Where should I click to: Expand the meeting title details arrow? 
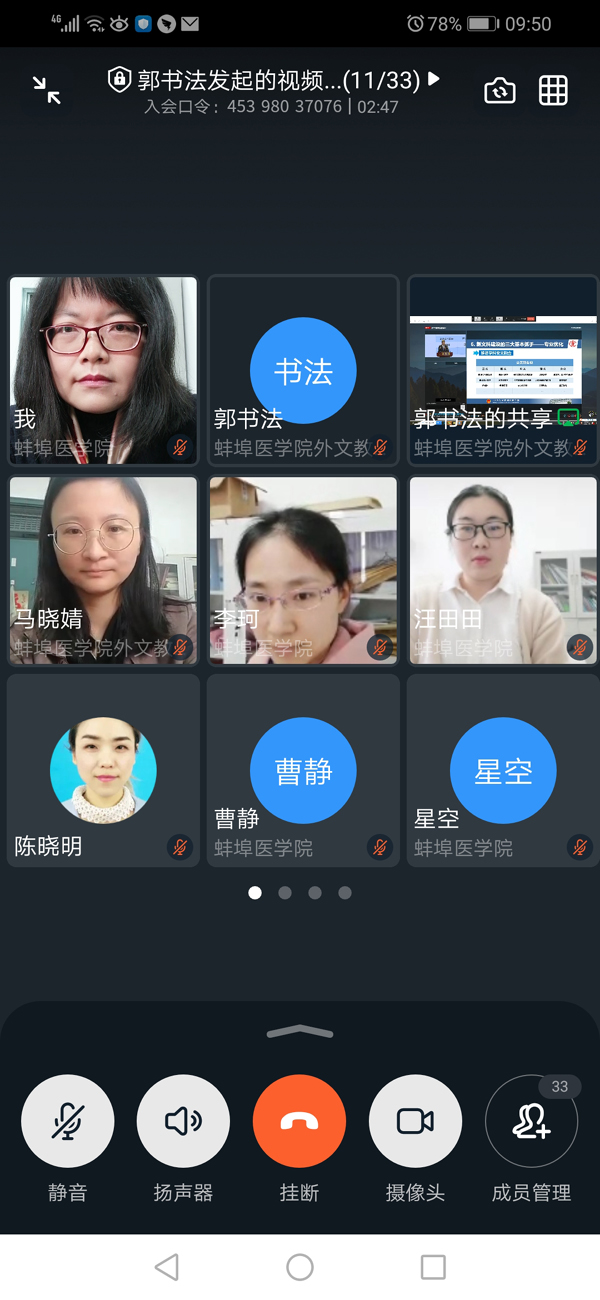pyautogui.click(x=434, y=79)
